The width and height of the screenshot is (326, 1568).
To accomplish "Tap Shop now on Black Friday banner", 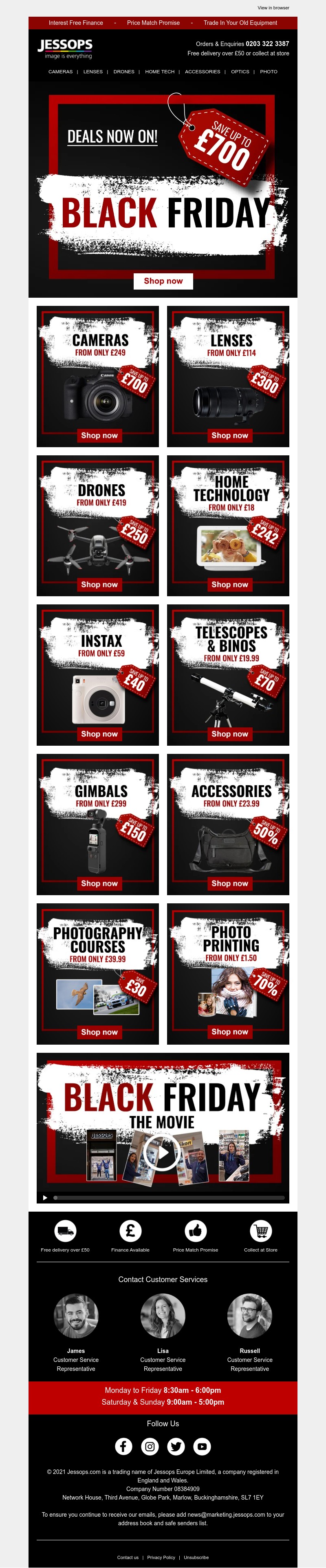I will click(x=163, y=281).
